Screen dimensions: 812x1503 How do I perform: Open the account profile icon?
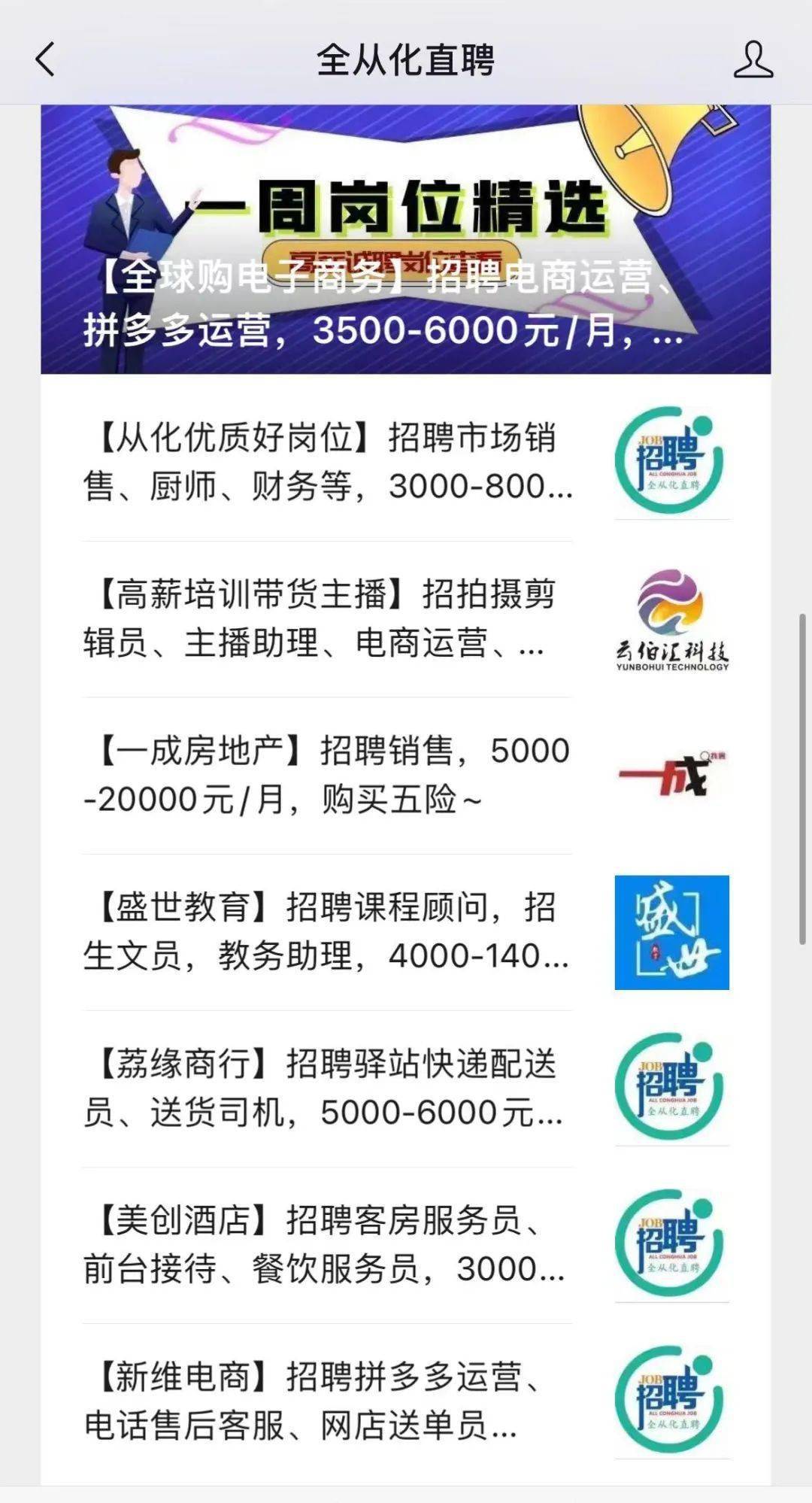pyautogui.click(x=753, y=59)
